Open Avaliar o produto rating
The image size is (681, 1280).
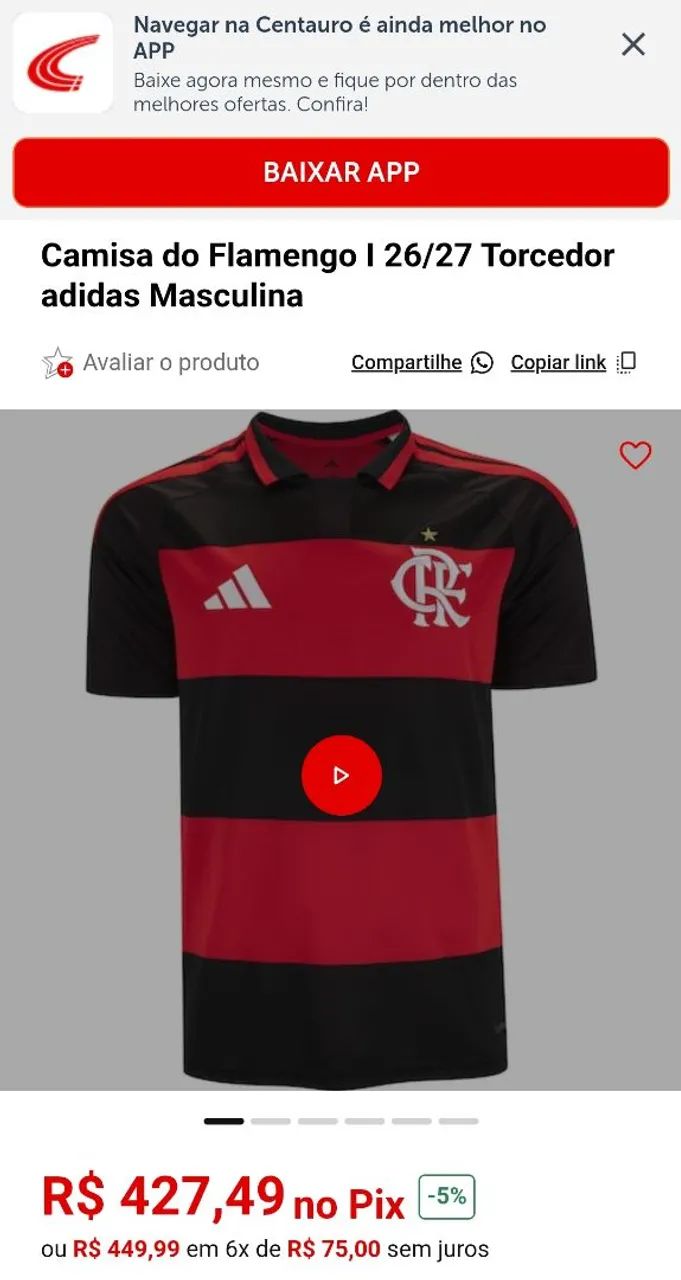pyautogui.click(x=150, y=362)
